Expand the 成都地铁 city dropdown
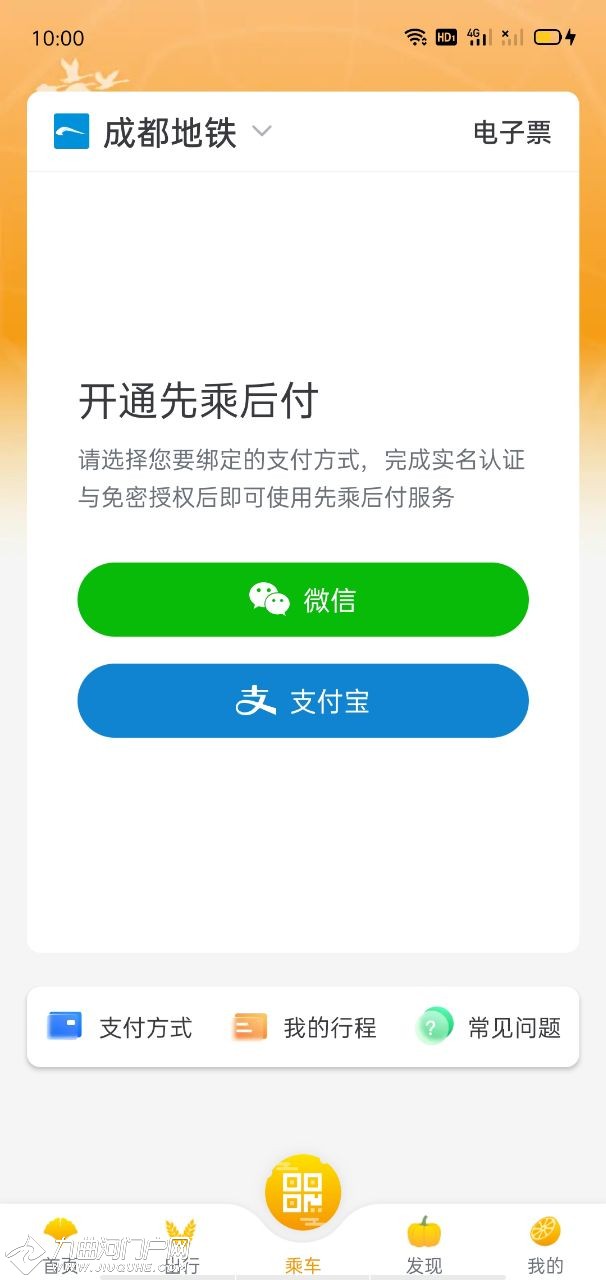This screenshot has width=606, height=1280. (x=261, y=131)
